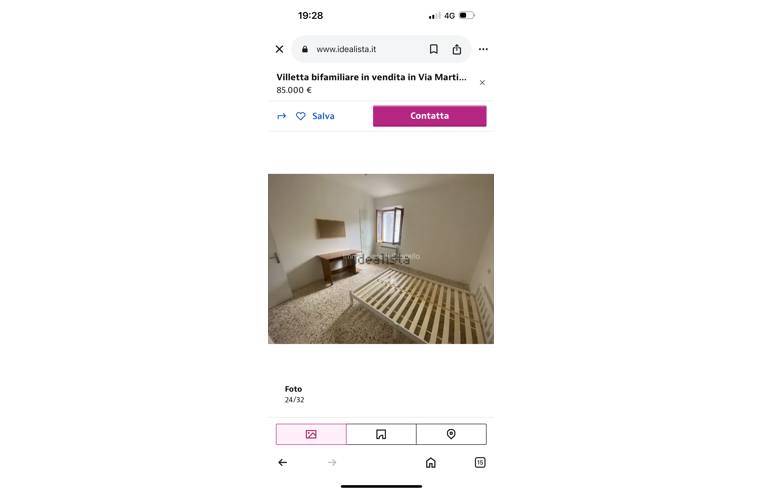Save the listing with Salva

pyautogui.click(x=315, y=116)
